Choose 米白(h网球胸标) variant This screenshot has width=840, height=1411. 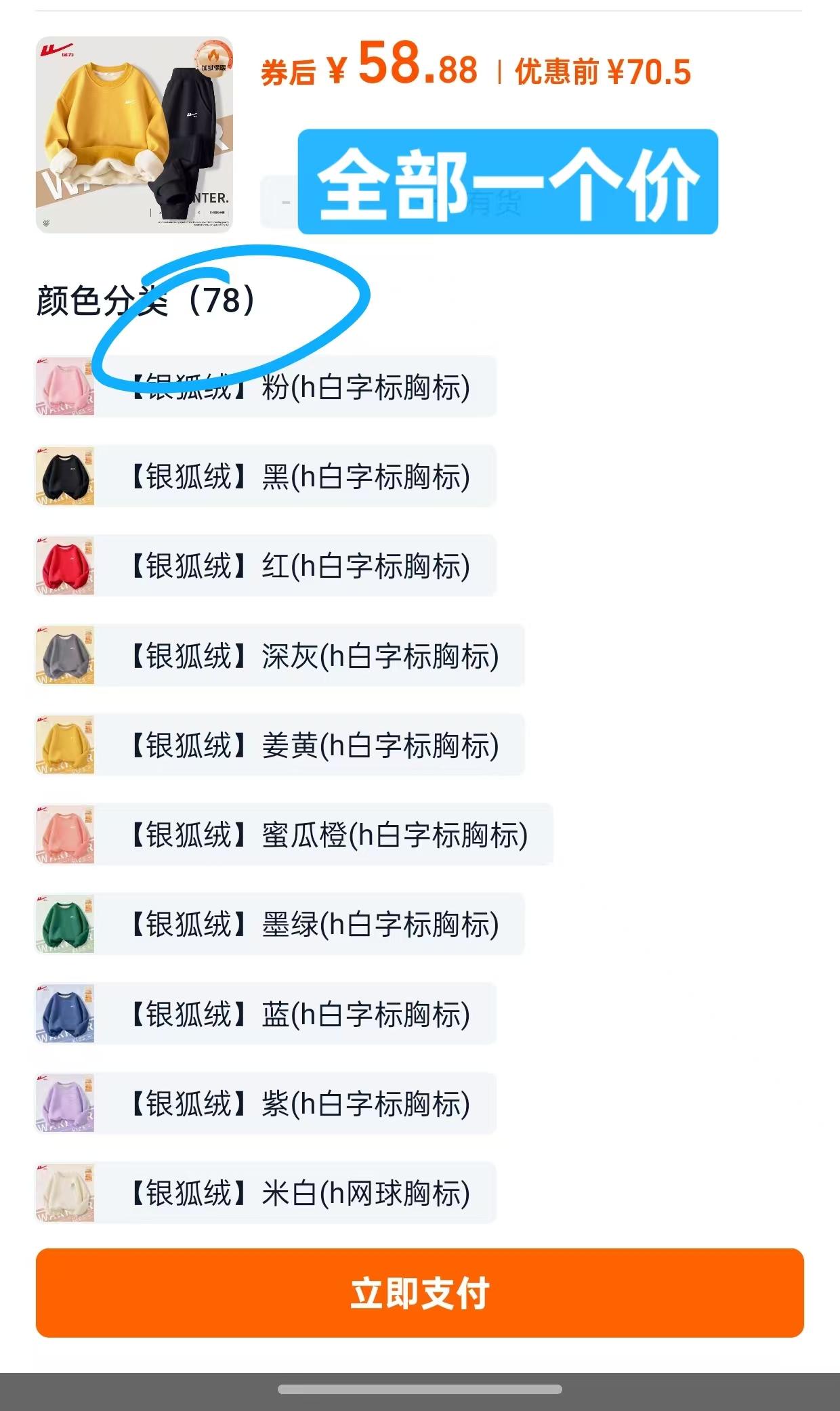click(x=298, y=1194)
